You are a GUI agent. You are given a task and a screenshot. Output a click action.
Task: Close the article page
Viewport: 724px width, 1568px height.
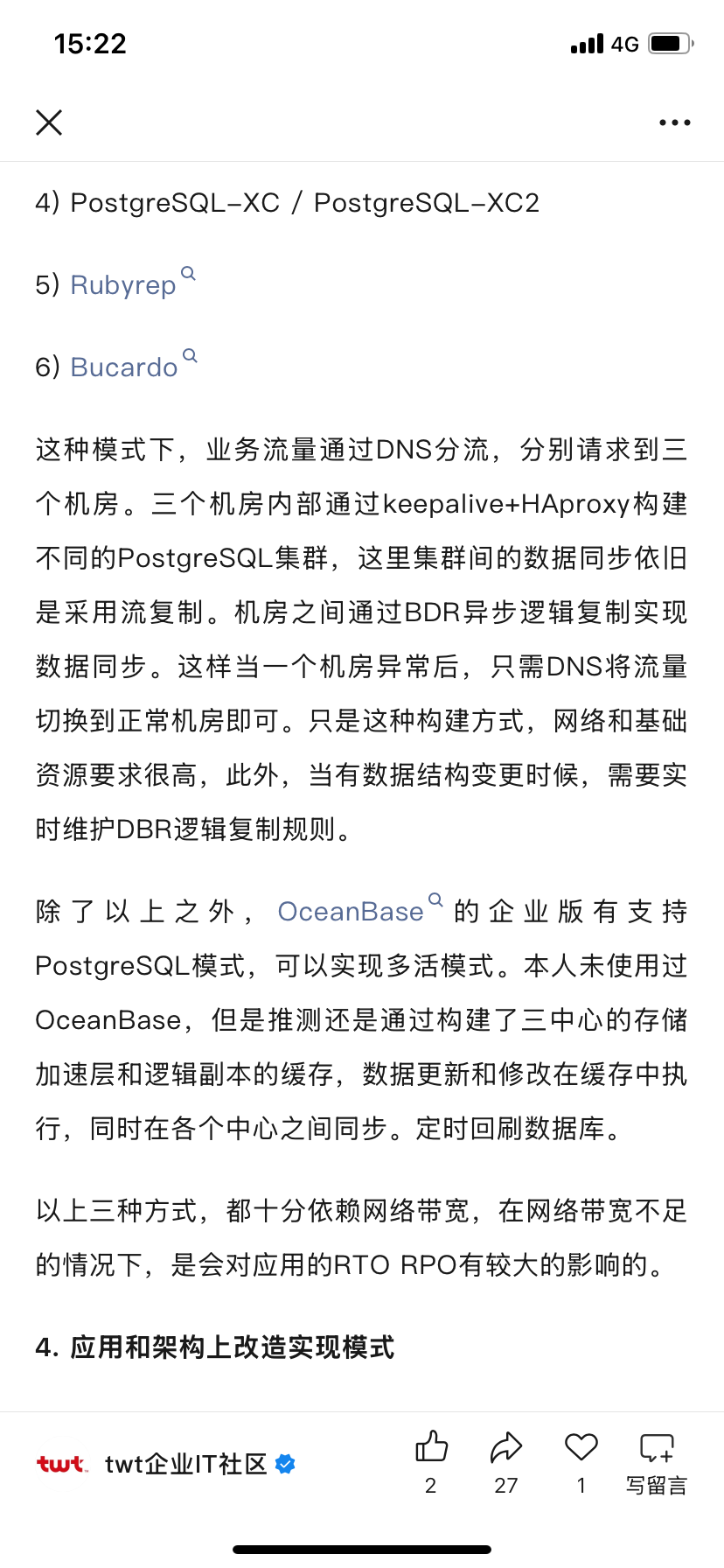[49, 122]
